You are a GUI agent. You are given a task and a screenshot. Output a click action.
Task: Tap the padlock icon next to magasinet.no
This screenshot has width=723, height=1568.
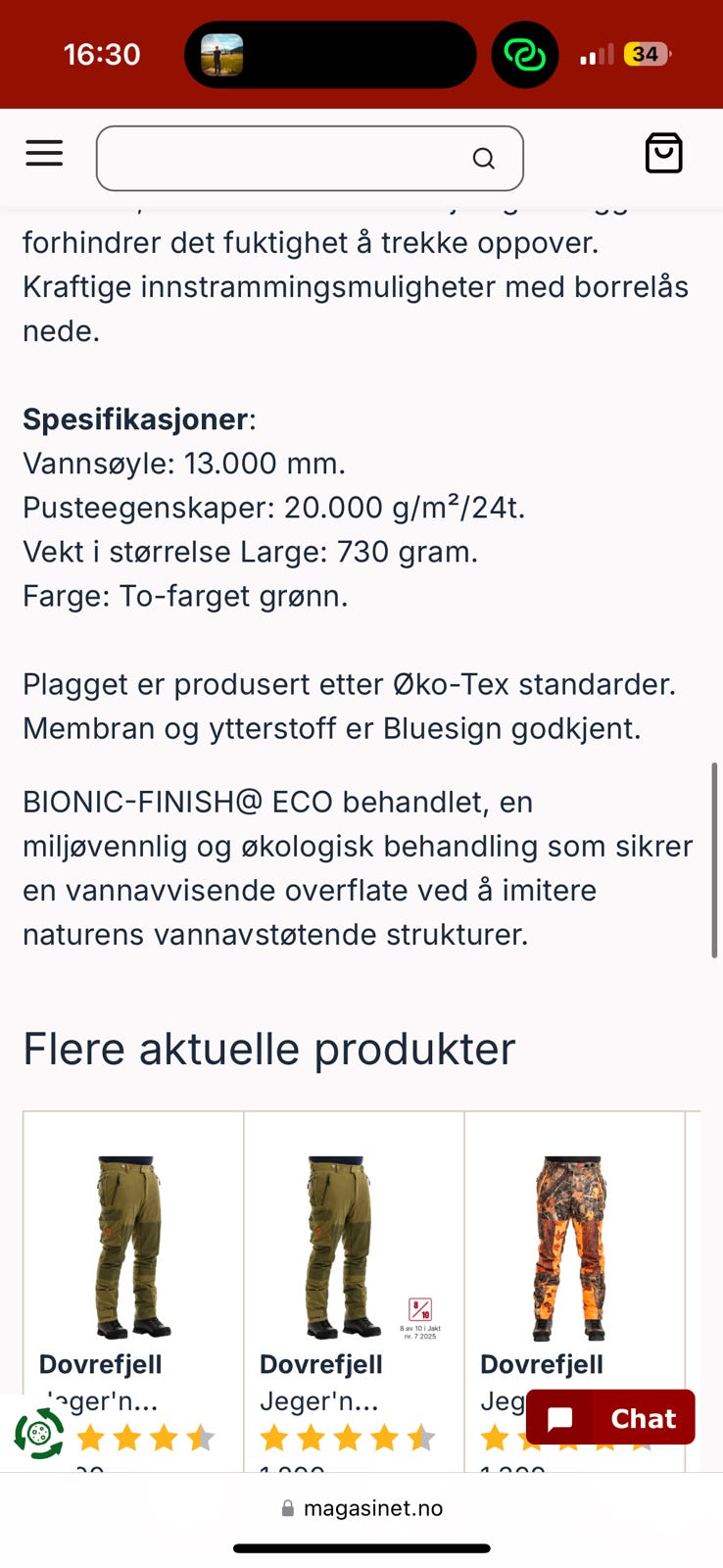pos(287,1507)
